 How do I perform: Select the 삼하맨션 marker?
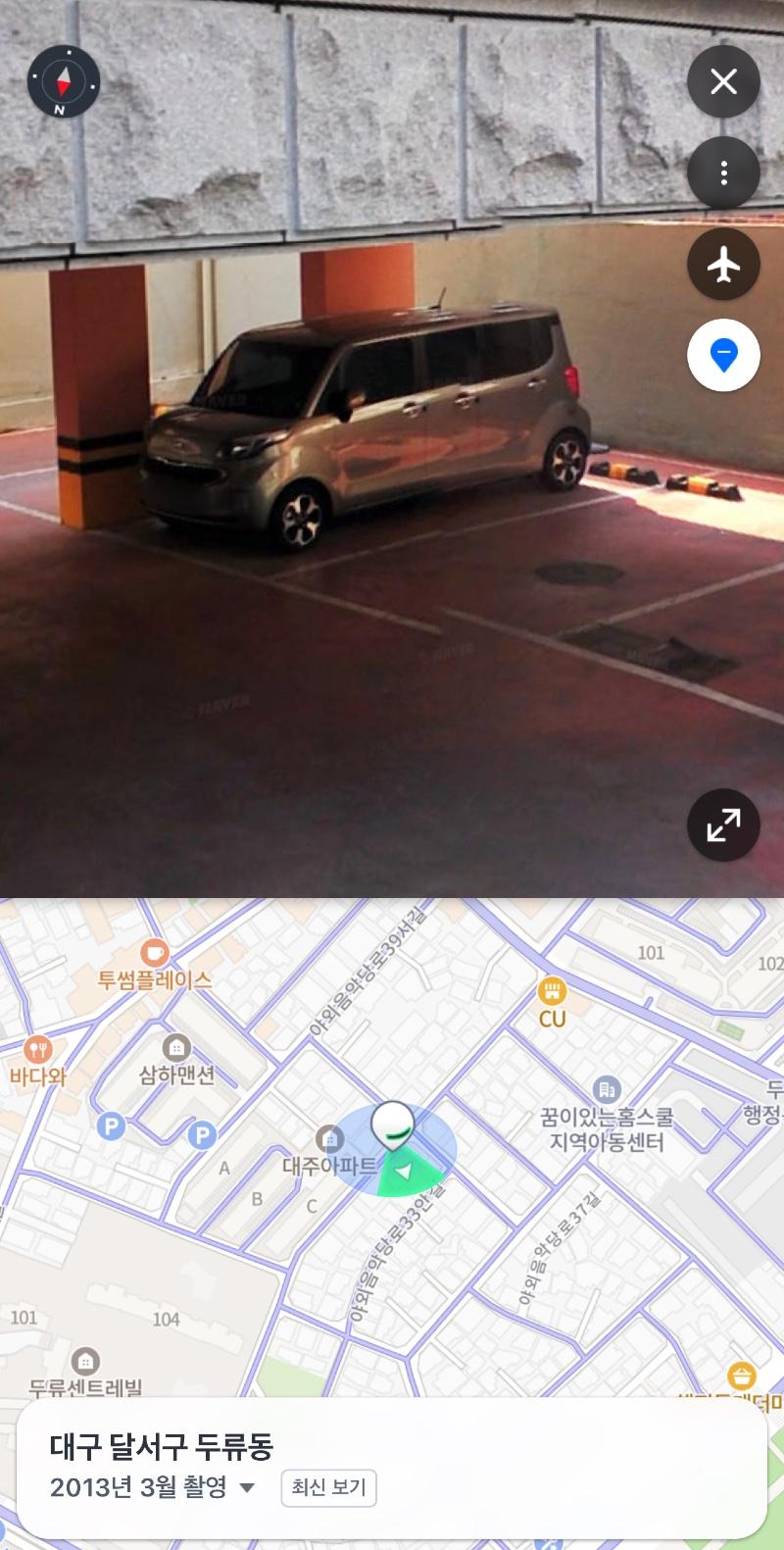click(176, 1047)
